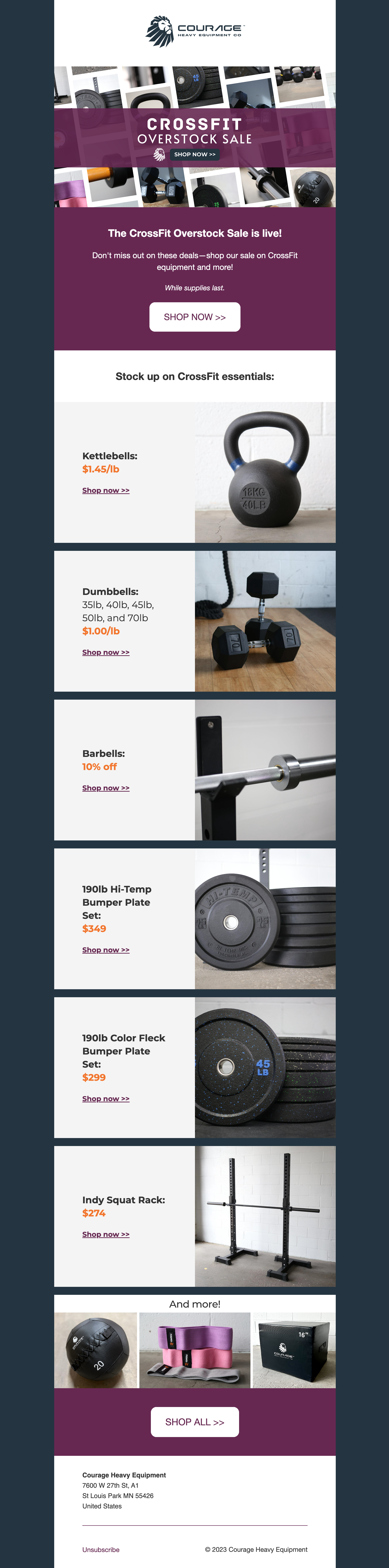Open the kettlebell product image
The image size is (389, 1568).
click(x=265, y=472)
